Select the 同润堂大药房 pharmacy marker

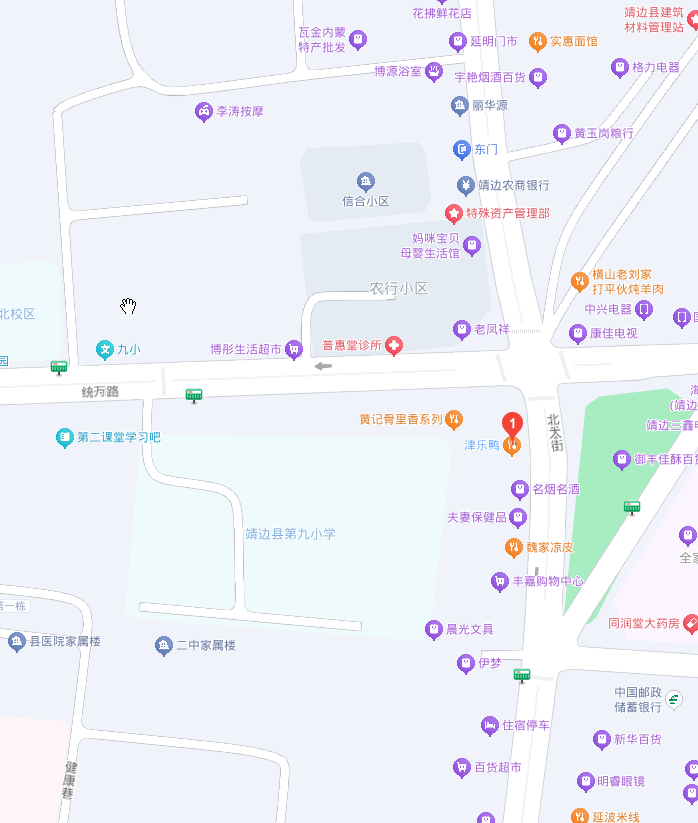[x=690, y=623]
